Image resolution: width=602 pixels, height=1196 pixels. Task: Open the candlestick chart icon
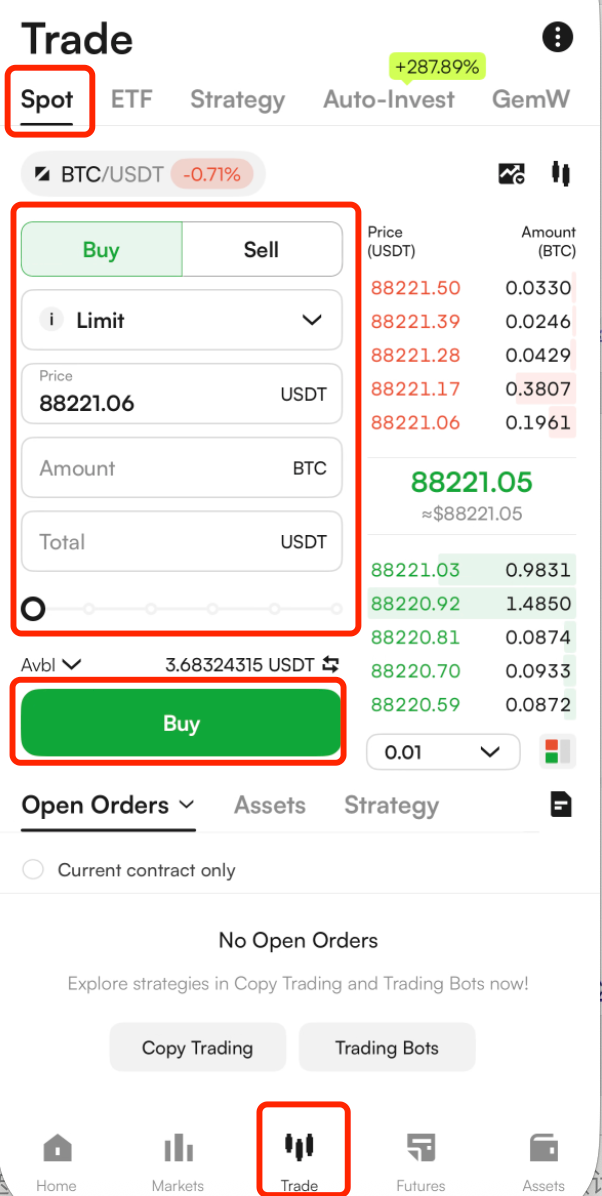coord(560,174)
